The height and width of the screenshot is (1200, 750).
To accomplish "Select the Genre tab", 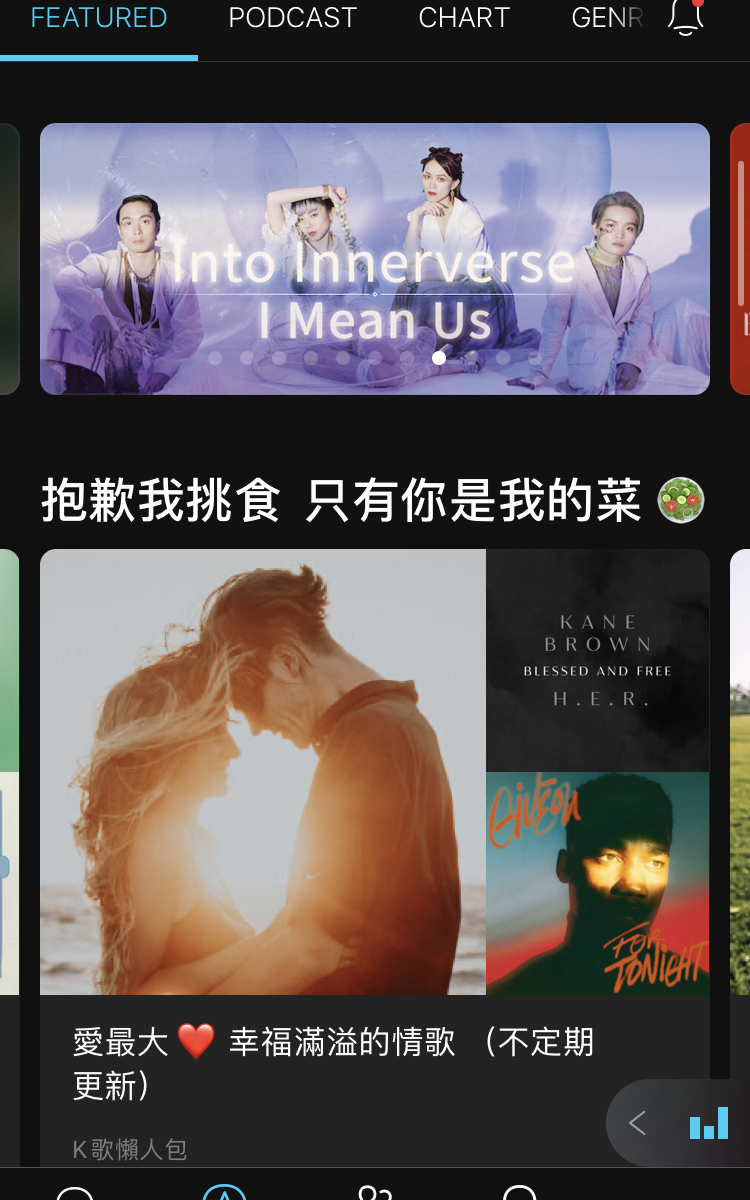I will coord(606,18).
